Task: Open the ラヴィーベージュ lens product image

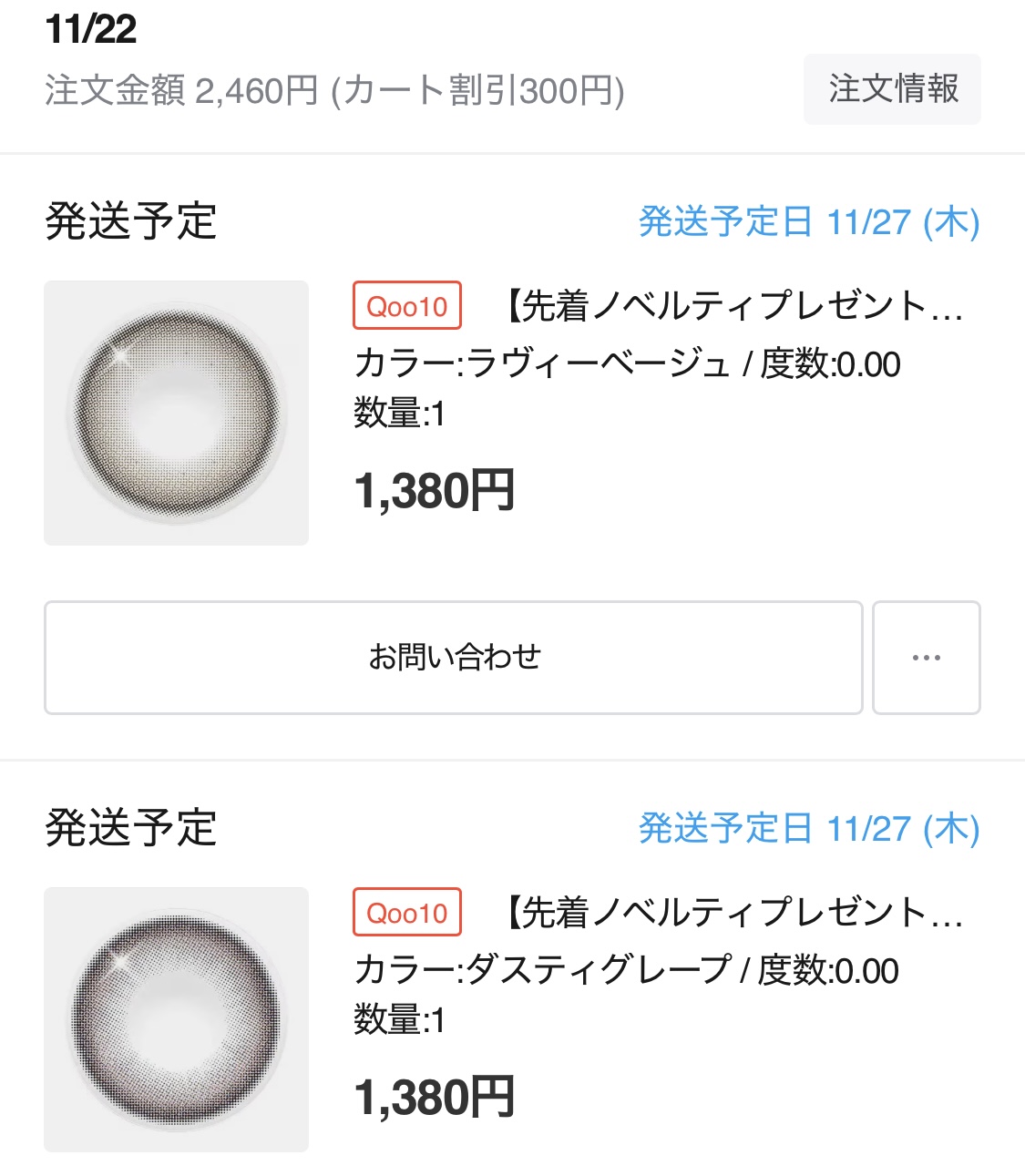Action: [177, 413]
